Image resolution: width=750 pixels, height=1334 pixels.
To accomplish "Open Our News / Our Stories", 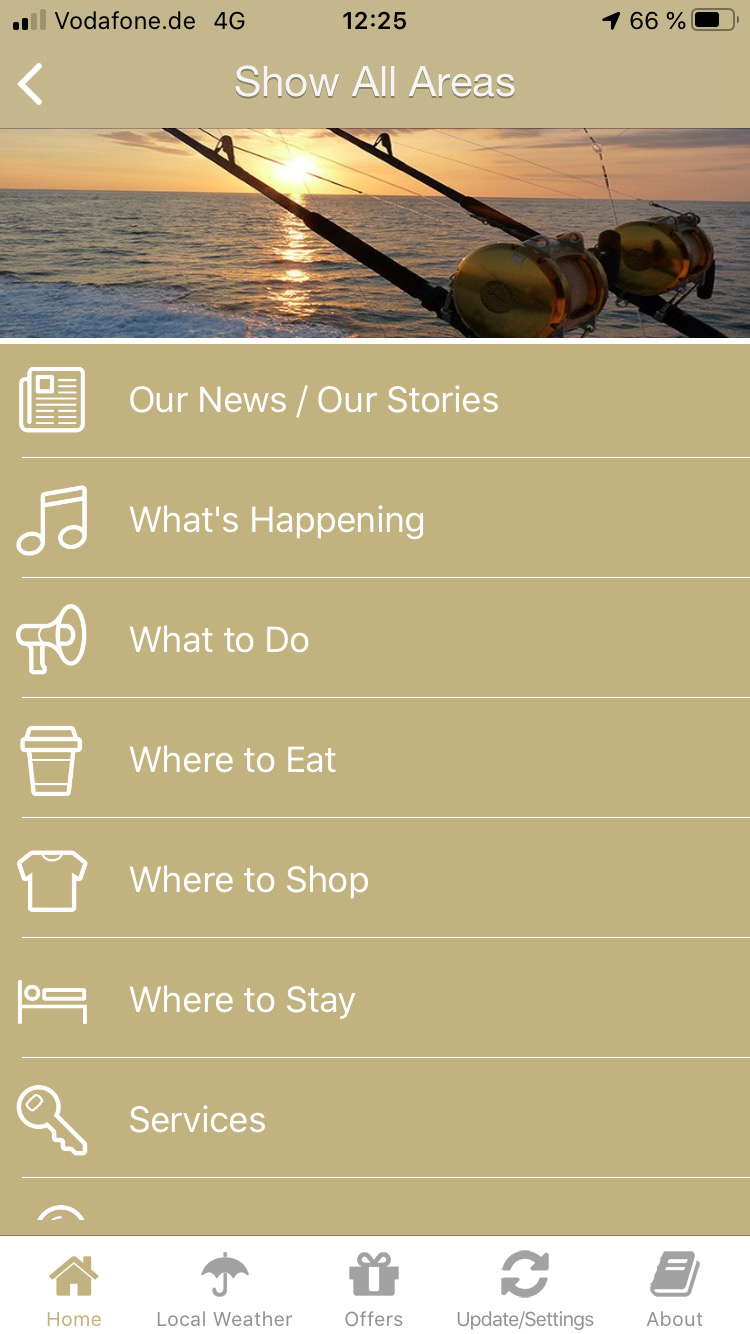I will pos(313,400).
